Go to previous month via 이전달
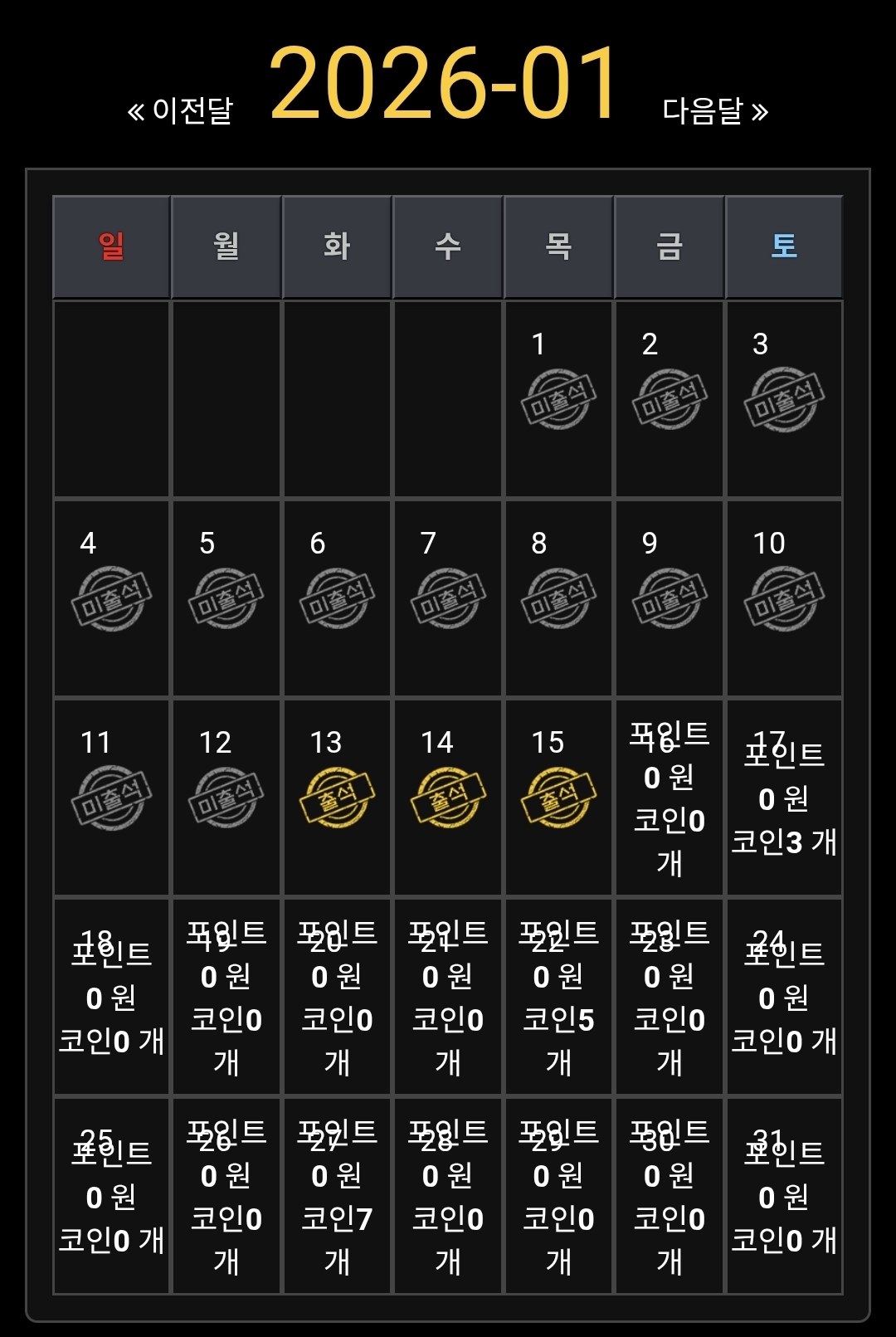The width and height of the screenshot is (896, 1337). pyautogui.click(x=181, y=110)
